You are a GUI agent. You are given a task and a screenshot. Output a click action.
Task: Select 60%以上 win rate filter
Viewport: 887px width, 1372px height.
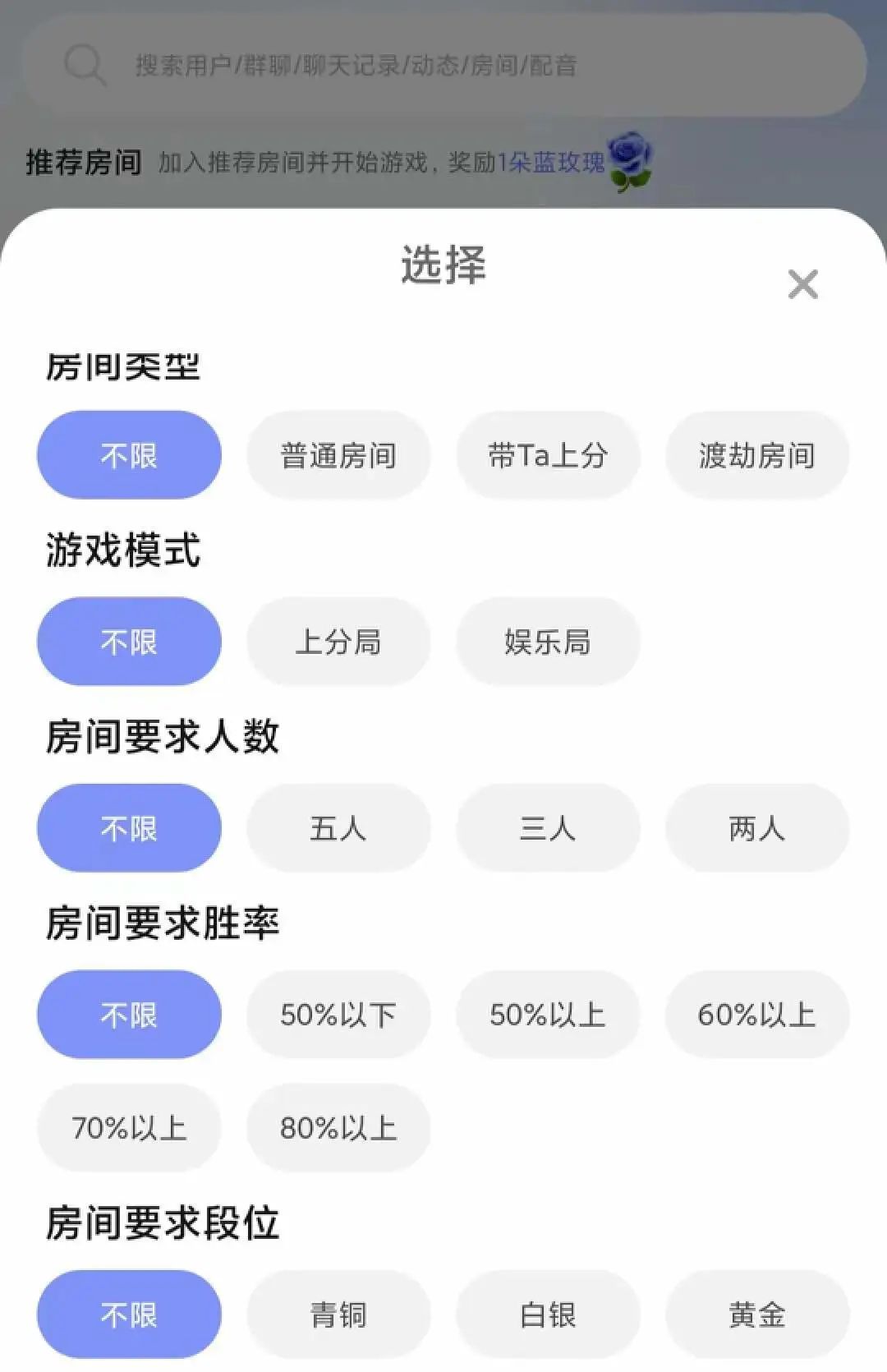(x=756, y=1014)
